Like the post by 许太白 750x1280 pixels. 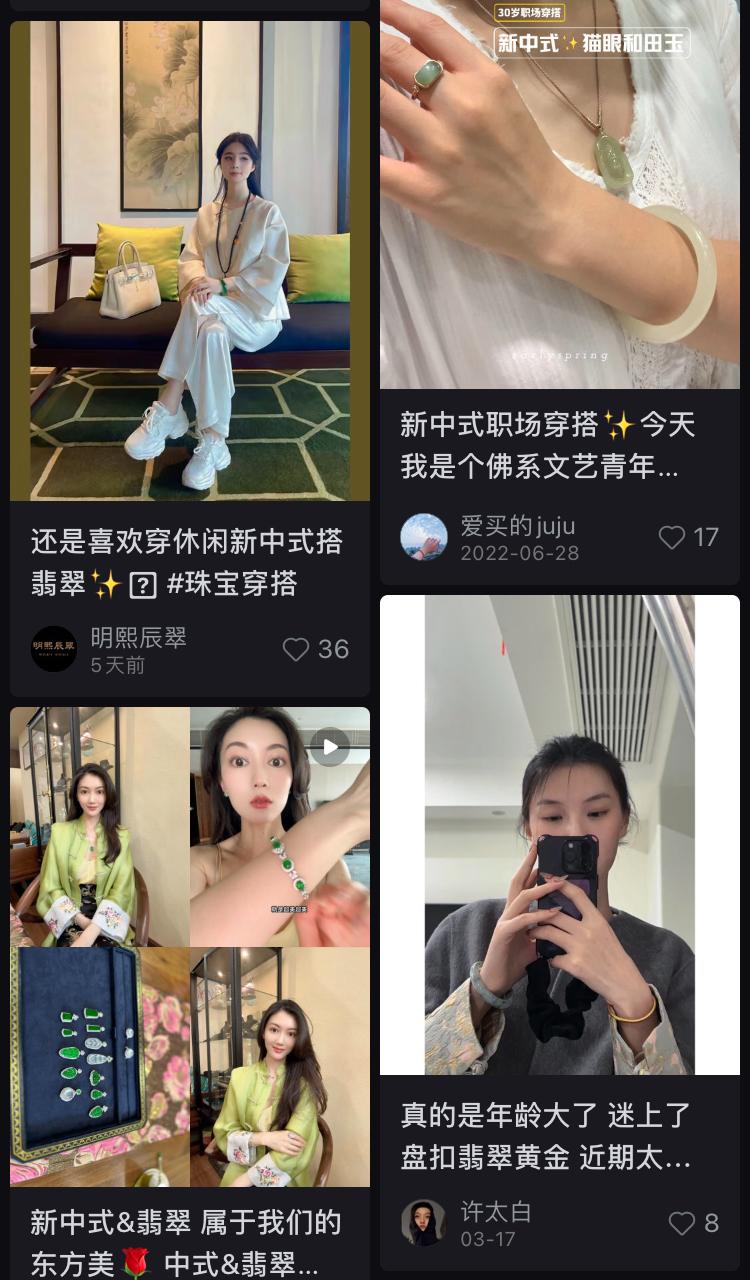tap(682, 1223)
